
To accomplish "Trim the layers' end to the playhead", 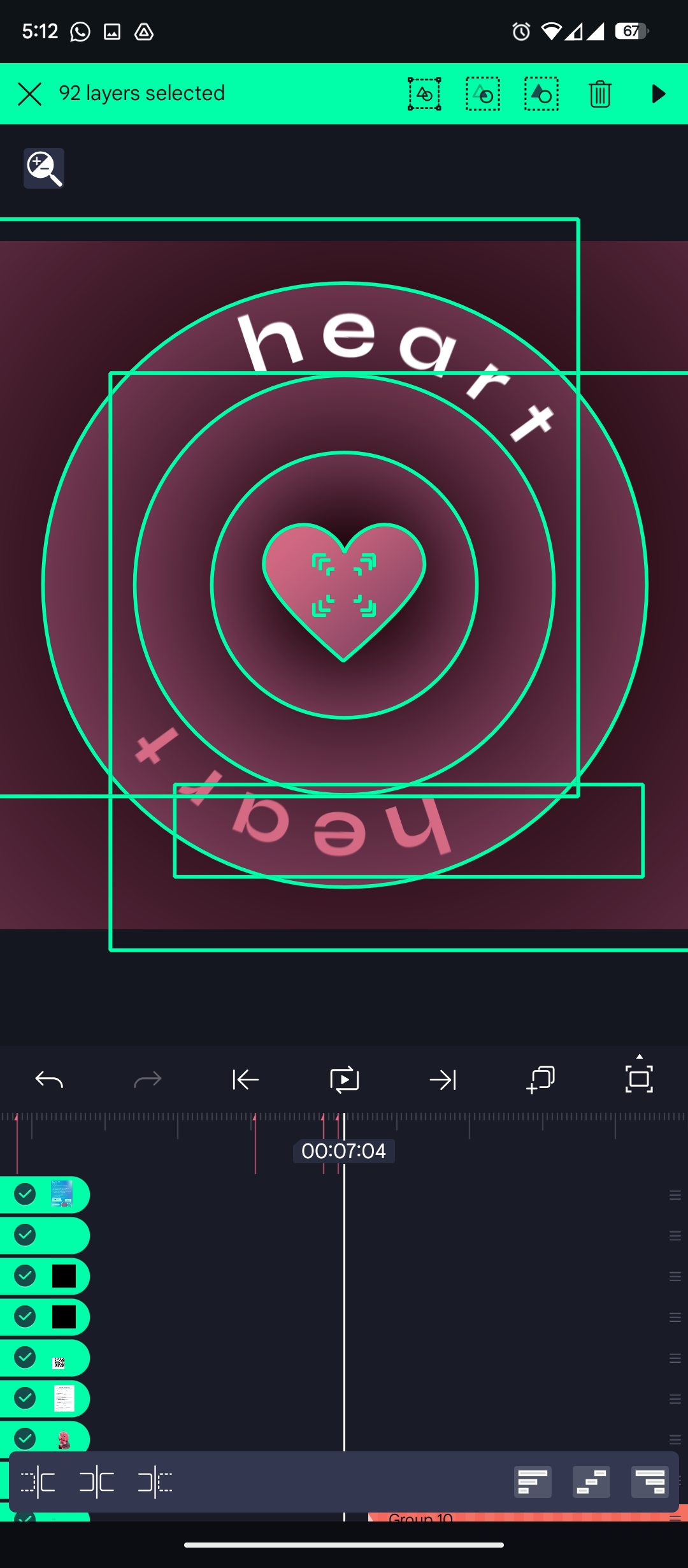I will pos(155,1482).
